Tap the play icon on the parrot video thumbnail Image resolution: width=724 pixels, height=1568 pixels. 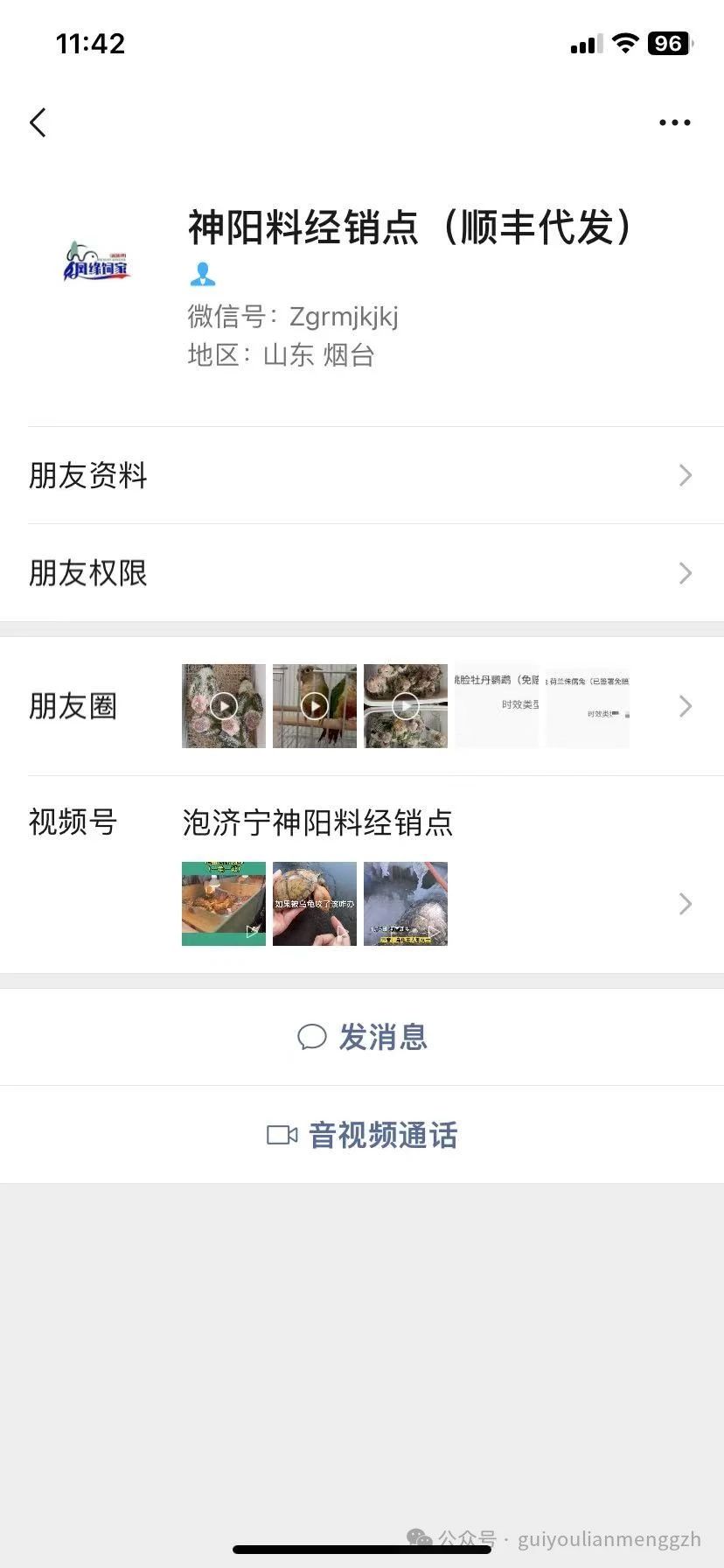[314, 706]
